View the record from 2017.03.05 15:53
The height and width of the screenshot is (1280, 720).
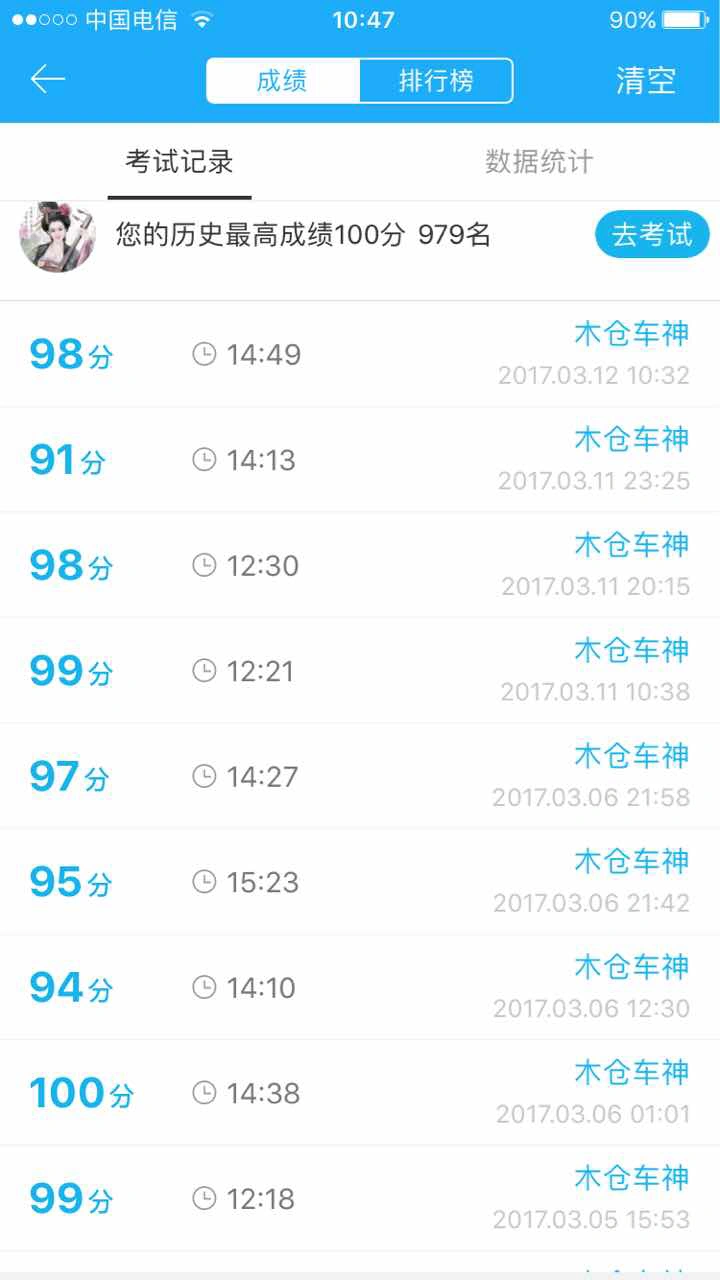360,1198
